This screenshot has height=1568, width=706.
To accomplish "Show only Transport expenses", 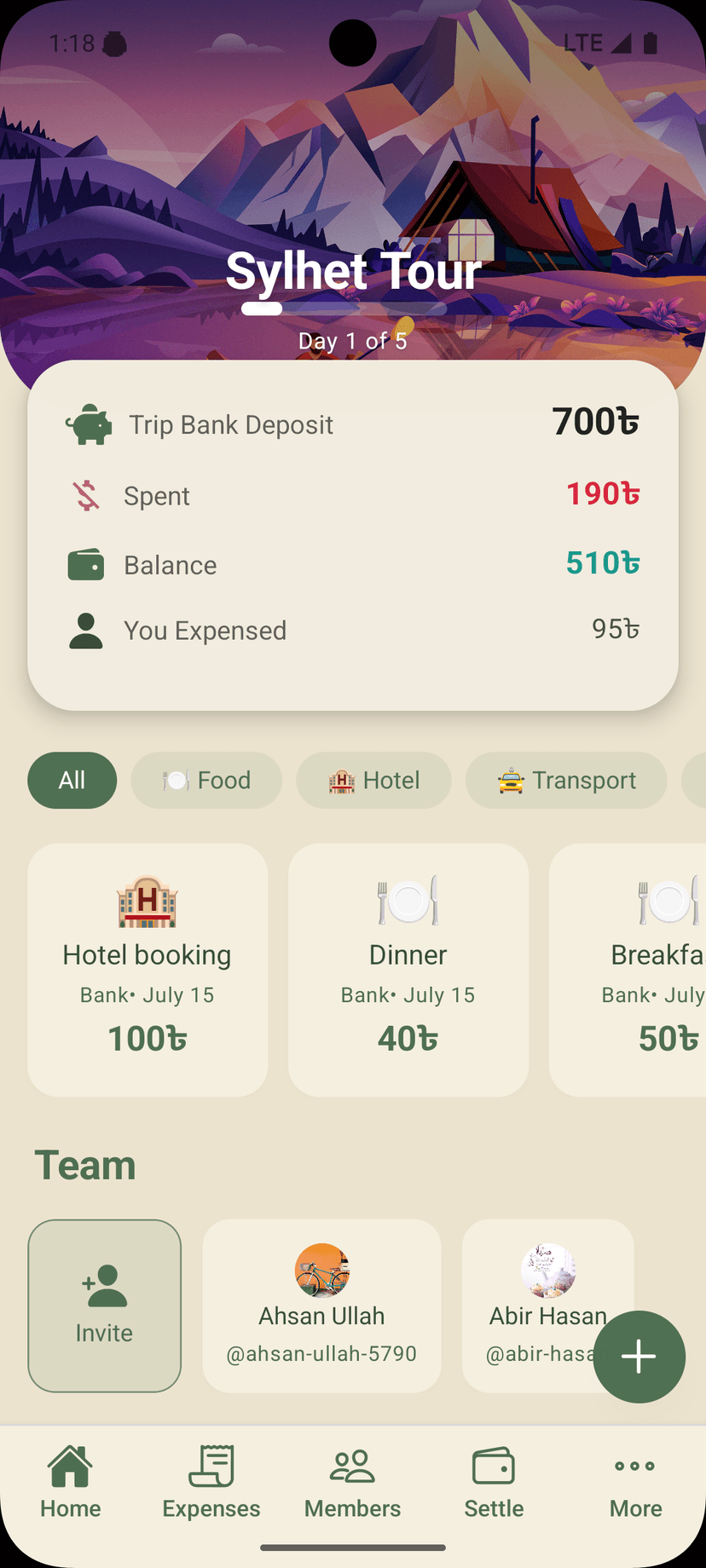I will click(566, 781).
